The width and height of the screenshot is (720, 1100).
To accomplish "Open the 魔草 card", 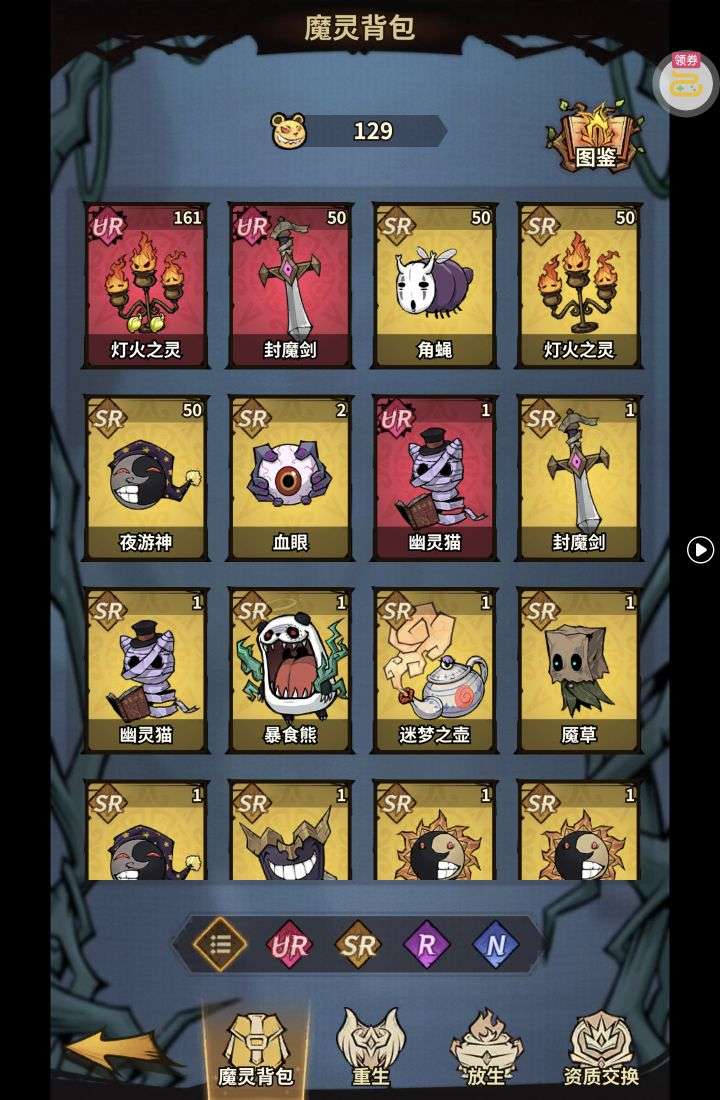I will tap(578, 669).
